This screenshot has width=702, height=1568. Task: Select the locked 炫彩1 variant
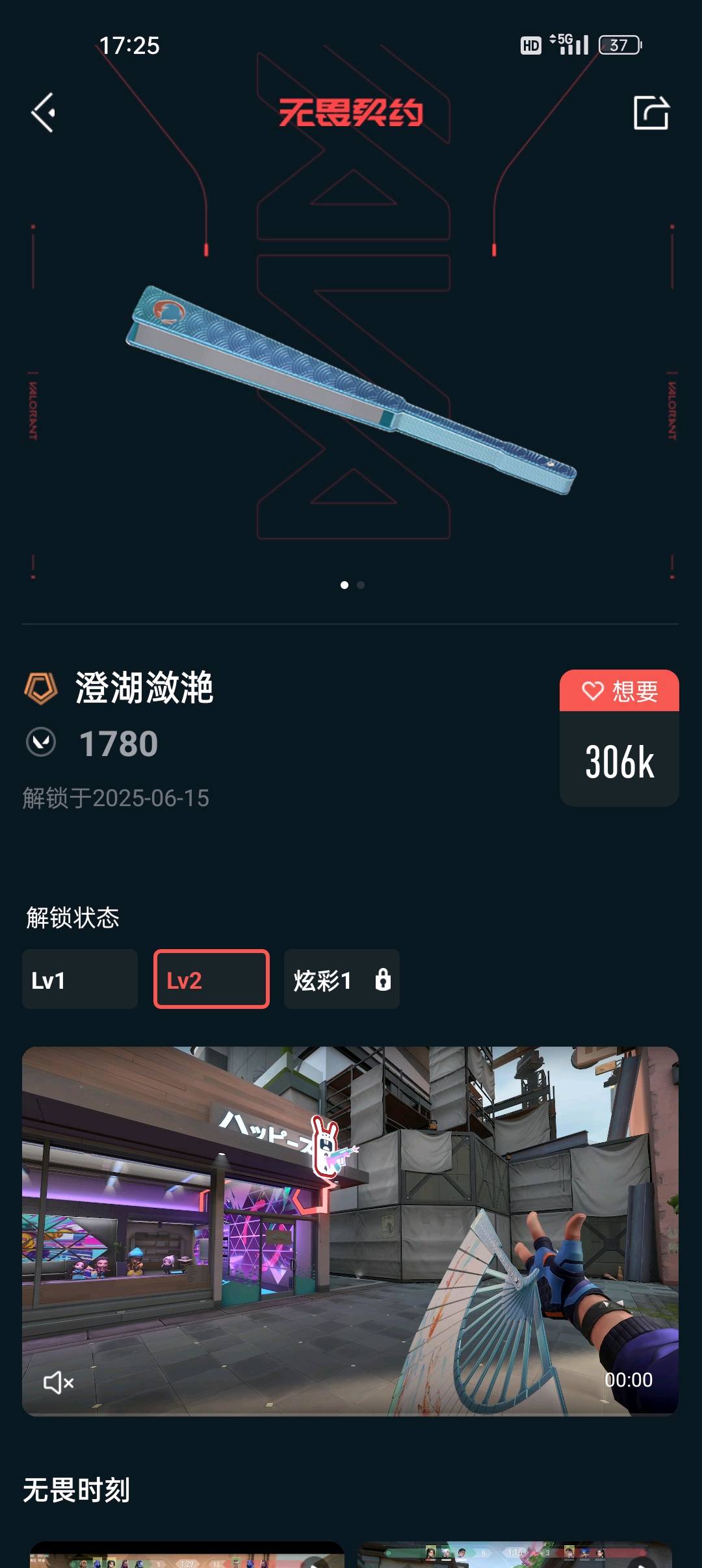click(341, 980)
